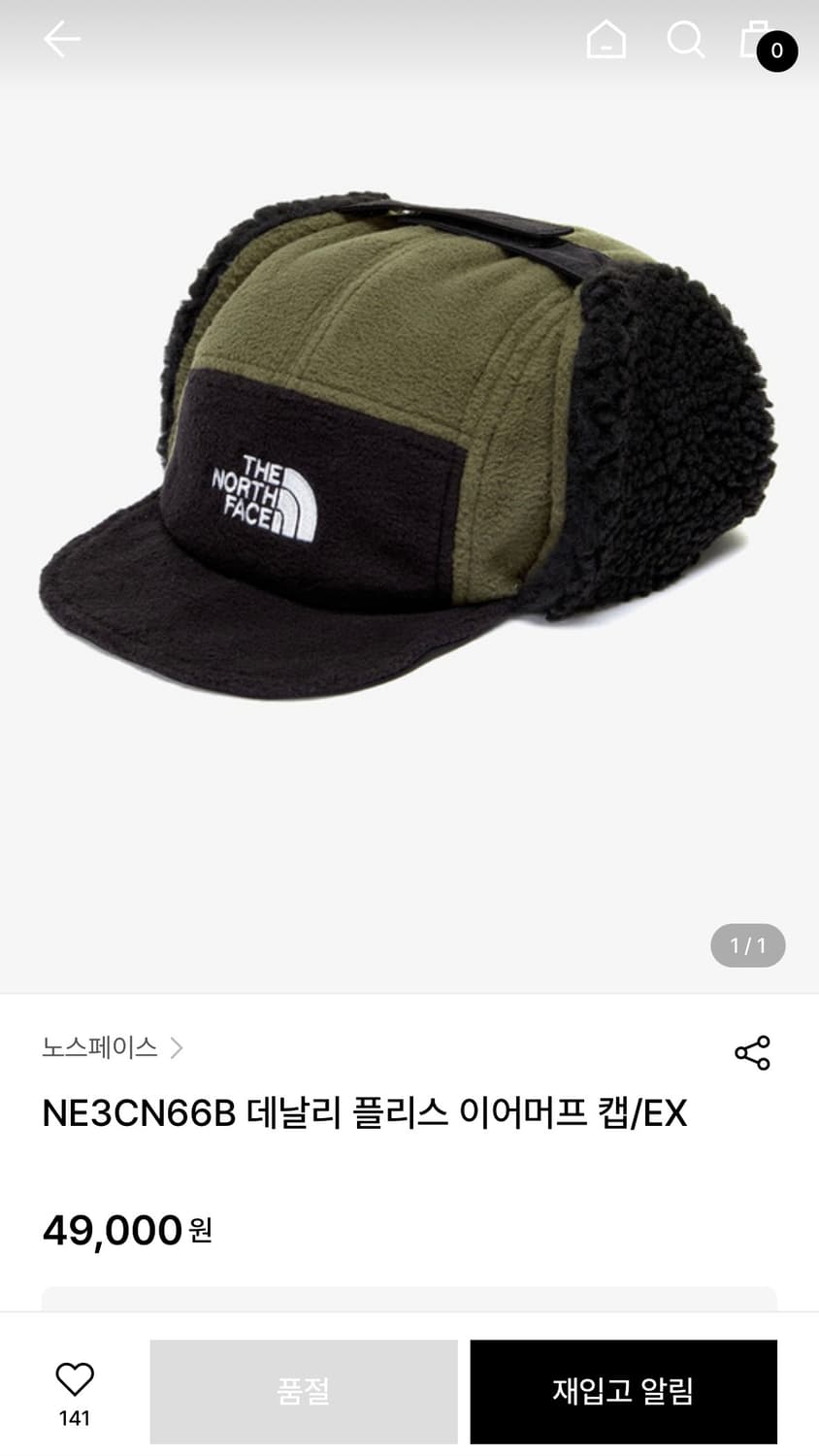Enable restock notification via 재입고 알림

pos(624,1390)
